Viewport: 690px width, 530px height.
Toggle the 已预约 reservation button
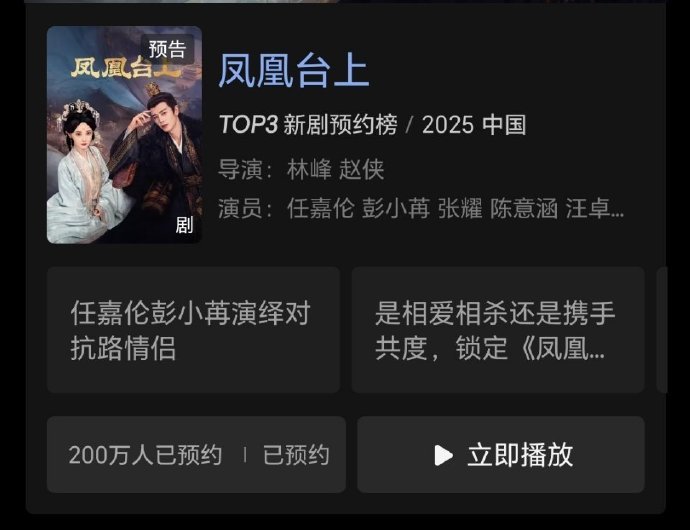(295, 455)
